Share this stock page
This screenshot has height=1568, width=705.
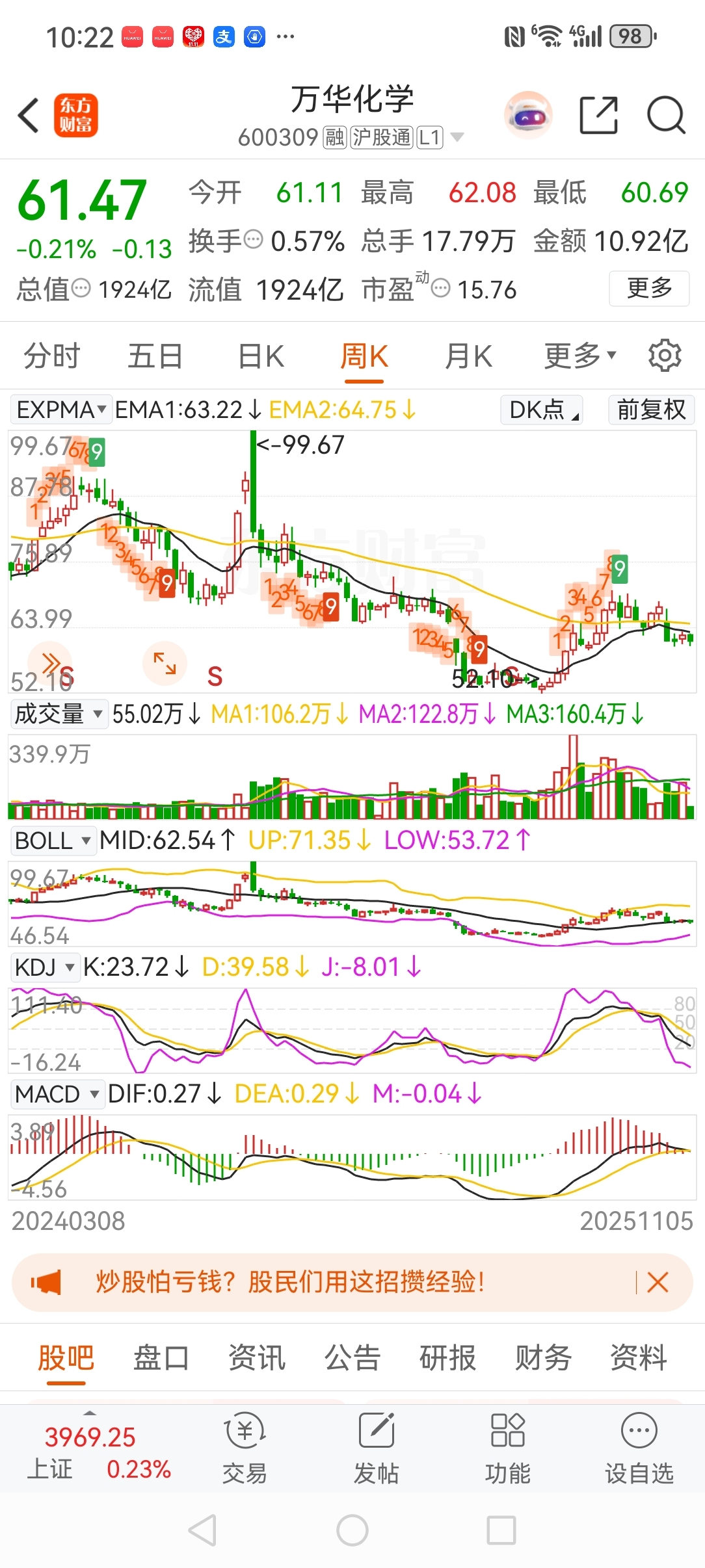[x=598, y=116]
